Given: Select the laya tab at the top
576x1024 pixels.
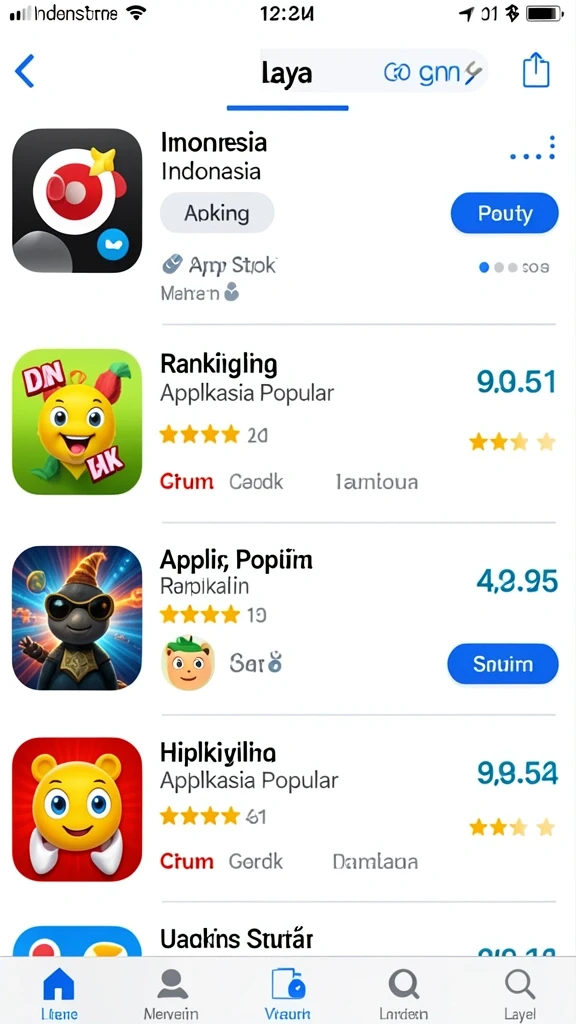Looking at the screenshot, I should (x=287, y=74).
